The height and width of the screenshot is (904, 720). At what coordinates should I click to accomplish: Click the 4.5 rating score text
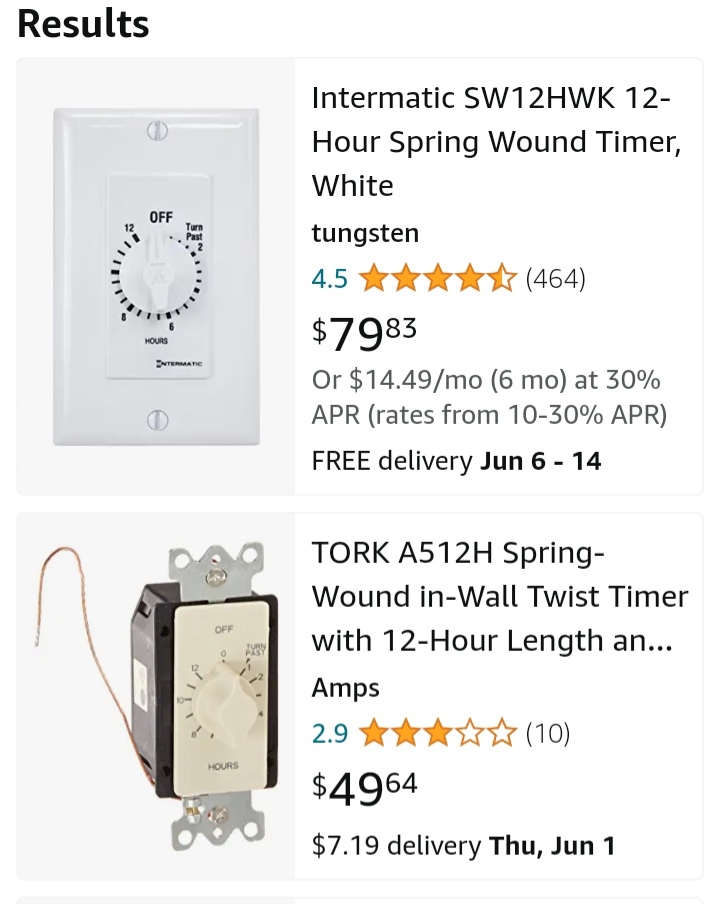(x=330, y=279)
